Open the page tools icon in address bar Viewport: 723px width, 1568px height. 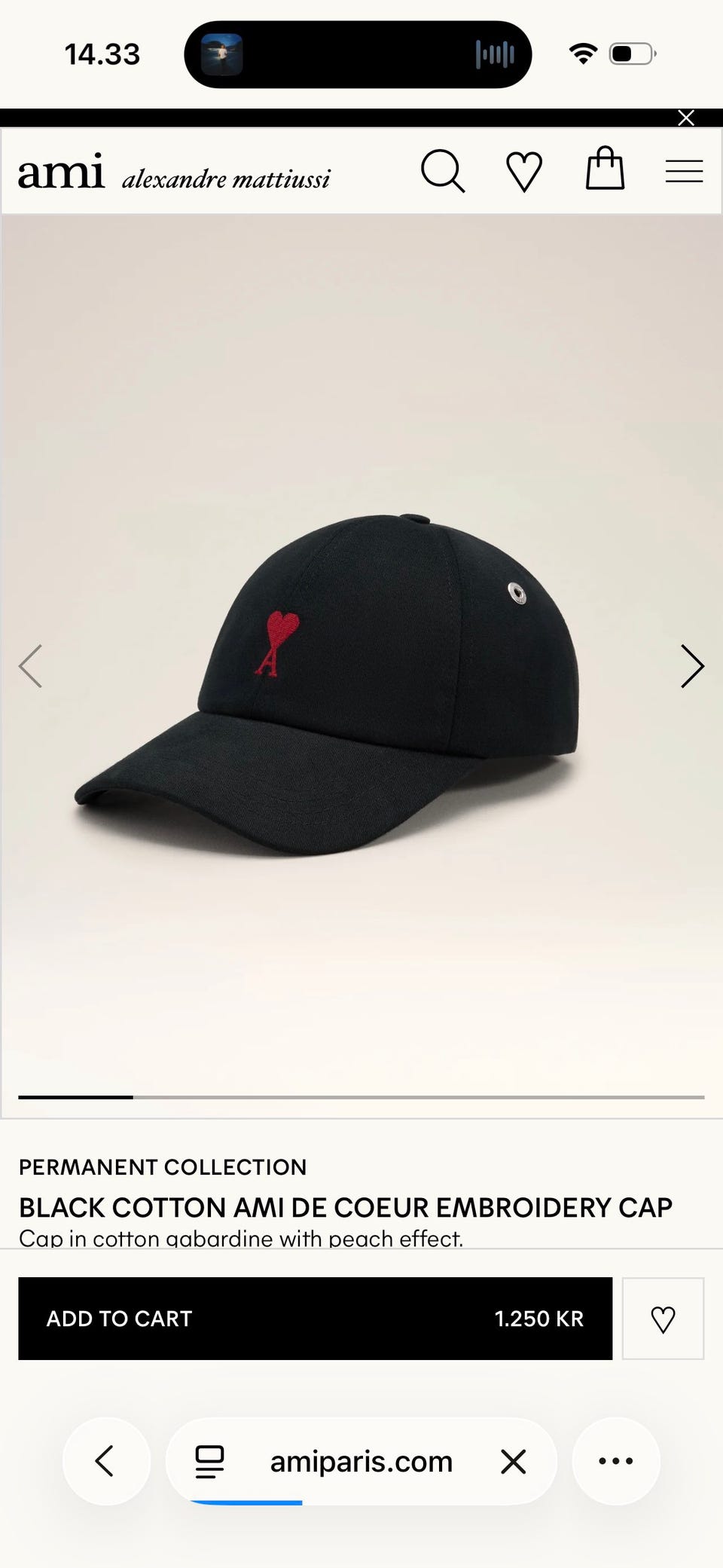click(x=209, y=1461)
